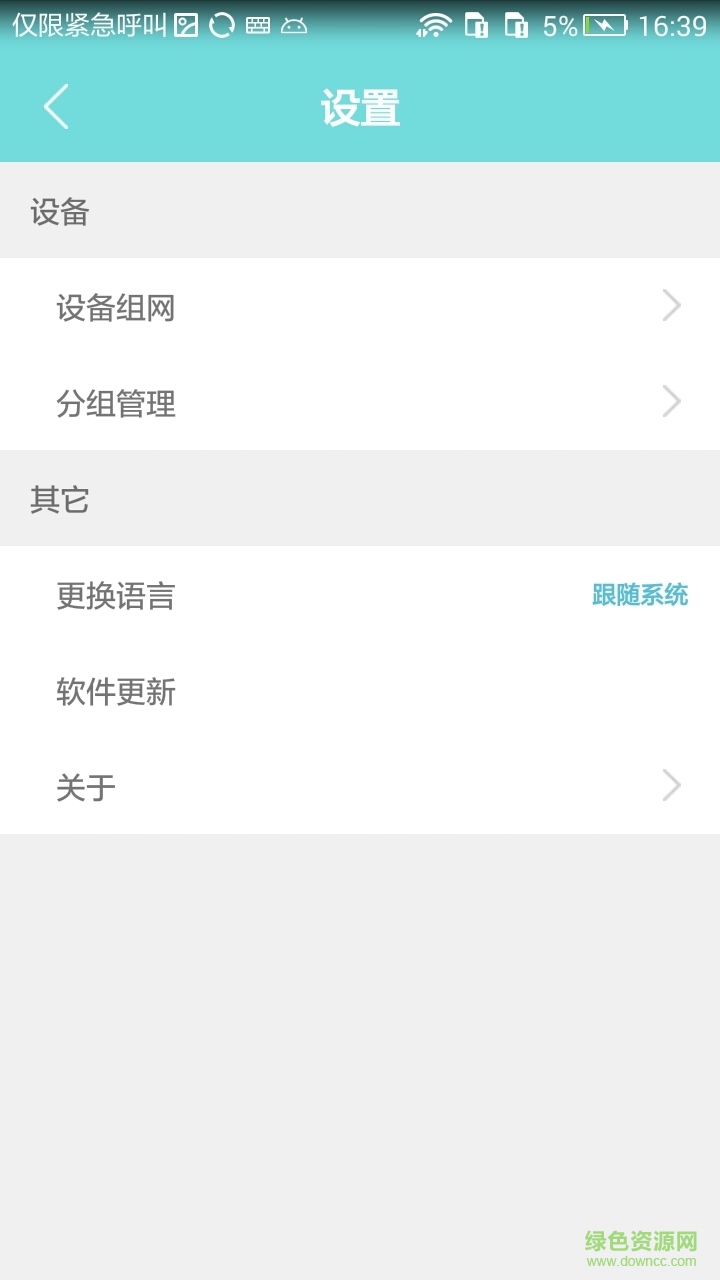Open the 跟随系统 language option
The width and height of the screenshot is (720, 1280).
641,595
